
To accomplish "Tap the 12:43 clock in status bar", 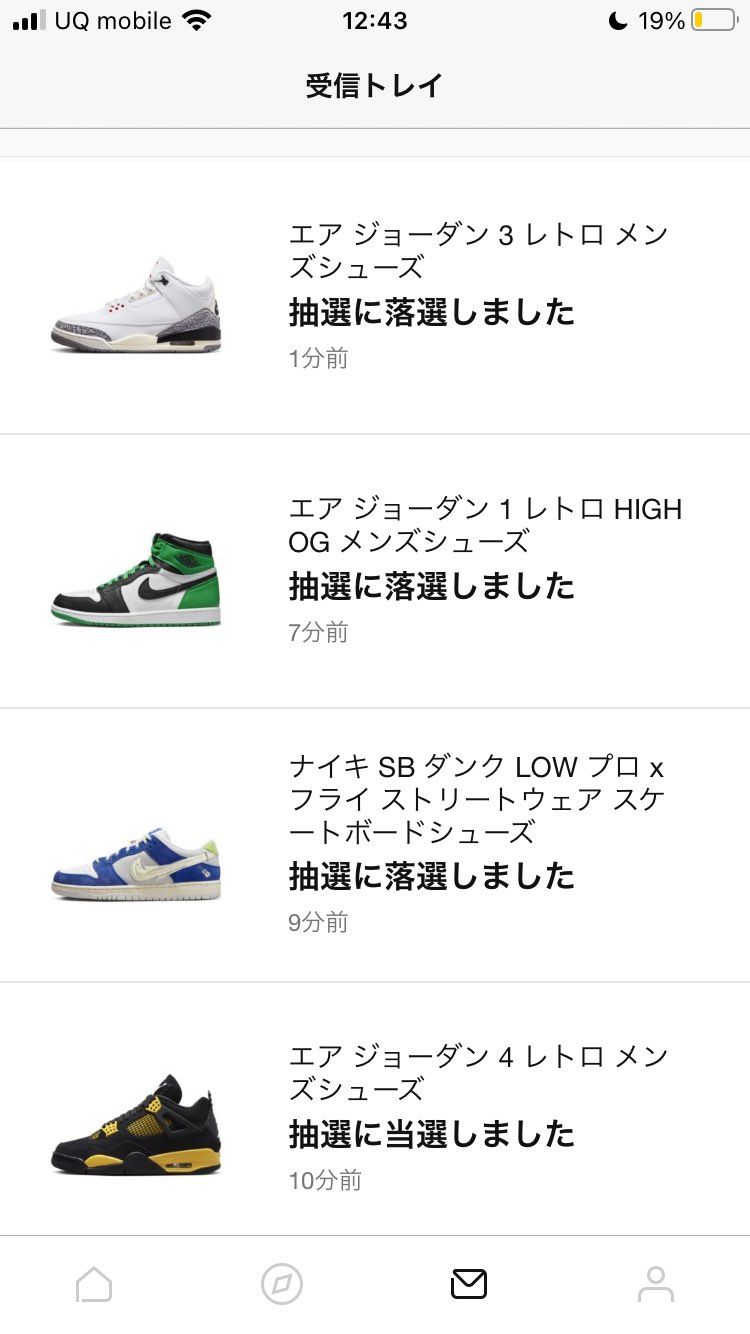I will (x=375, y=20).
